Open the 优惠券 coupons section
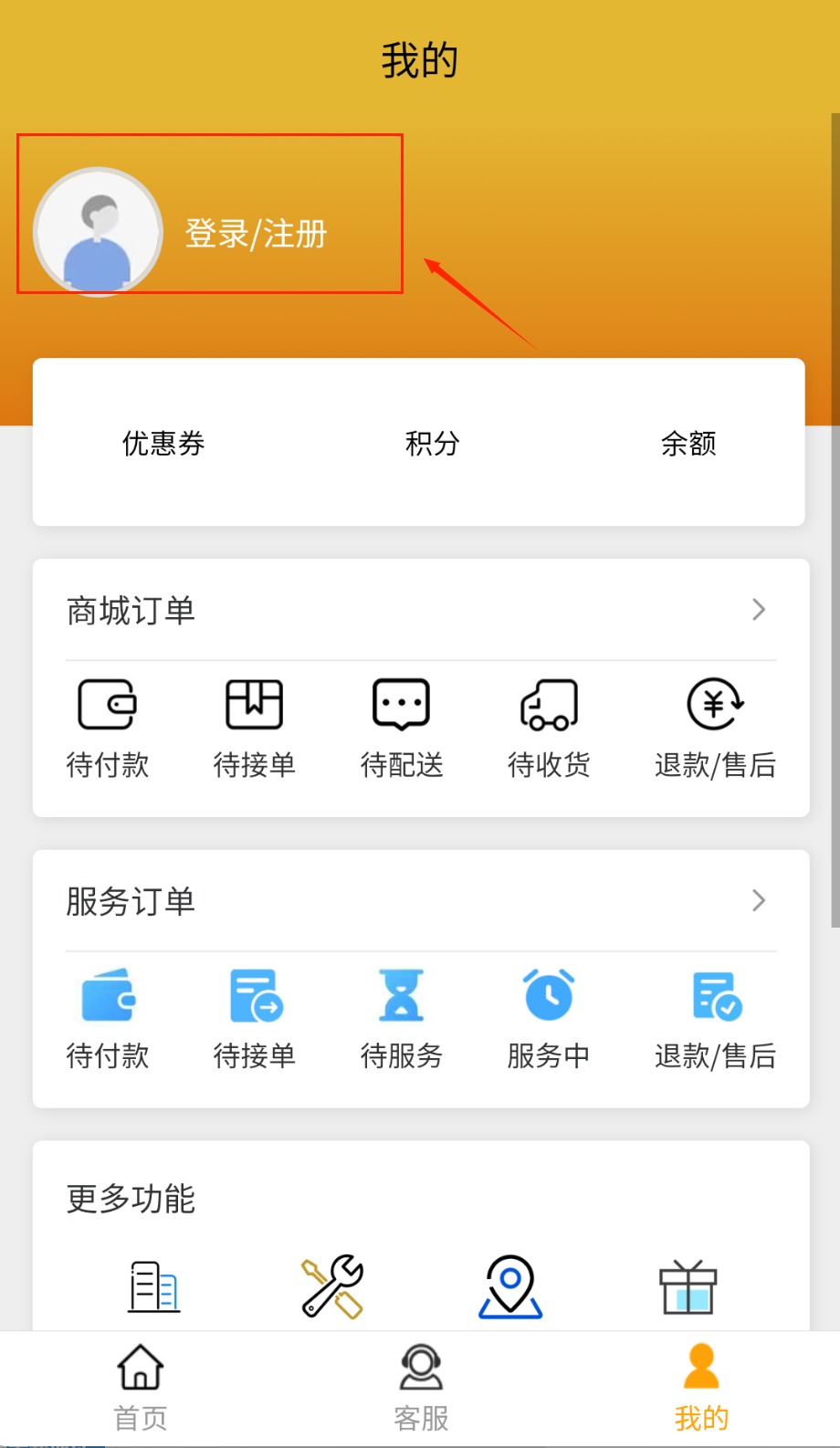Image resolution: width=840 pixels, height=1448 pixels. (x=163, y=444)
